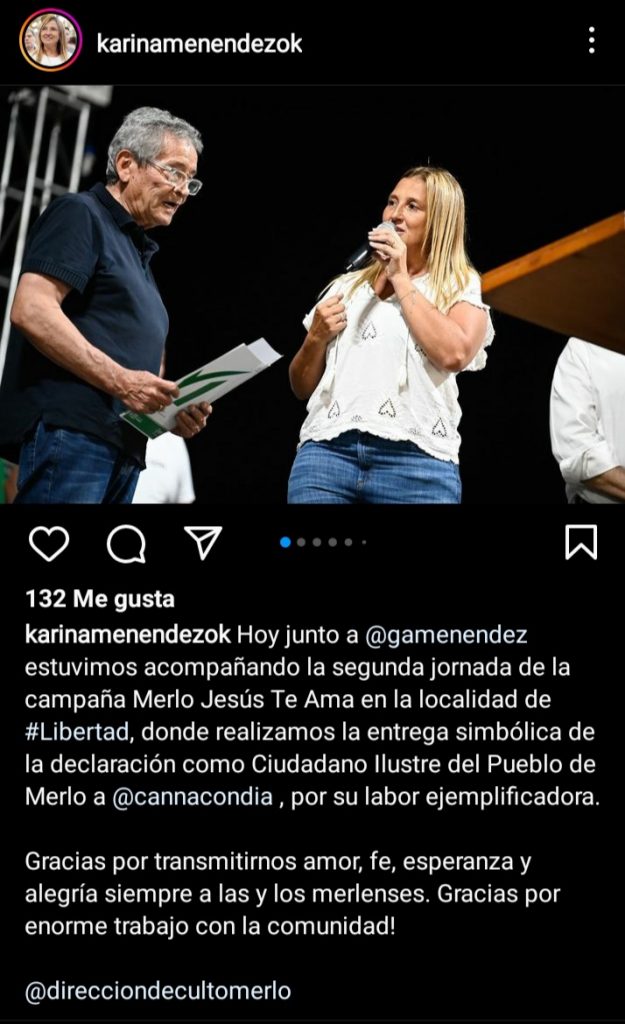Share the post via the paper plane icon
Screen dimensions: 625x1024
coord(203,542)
